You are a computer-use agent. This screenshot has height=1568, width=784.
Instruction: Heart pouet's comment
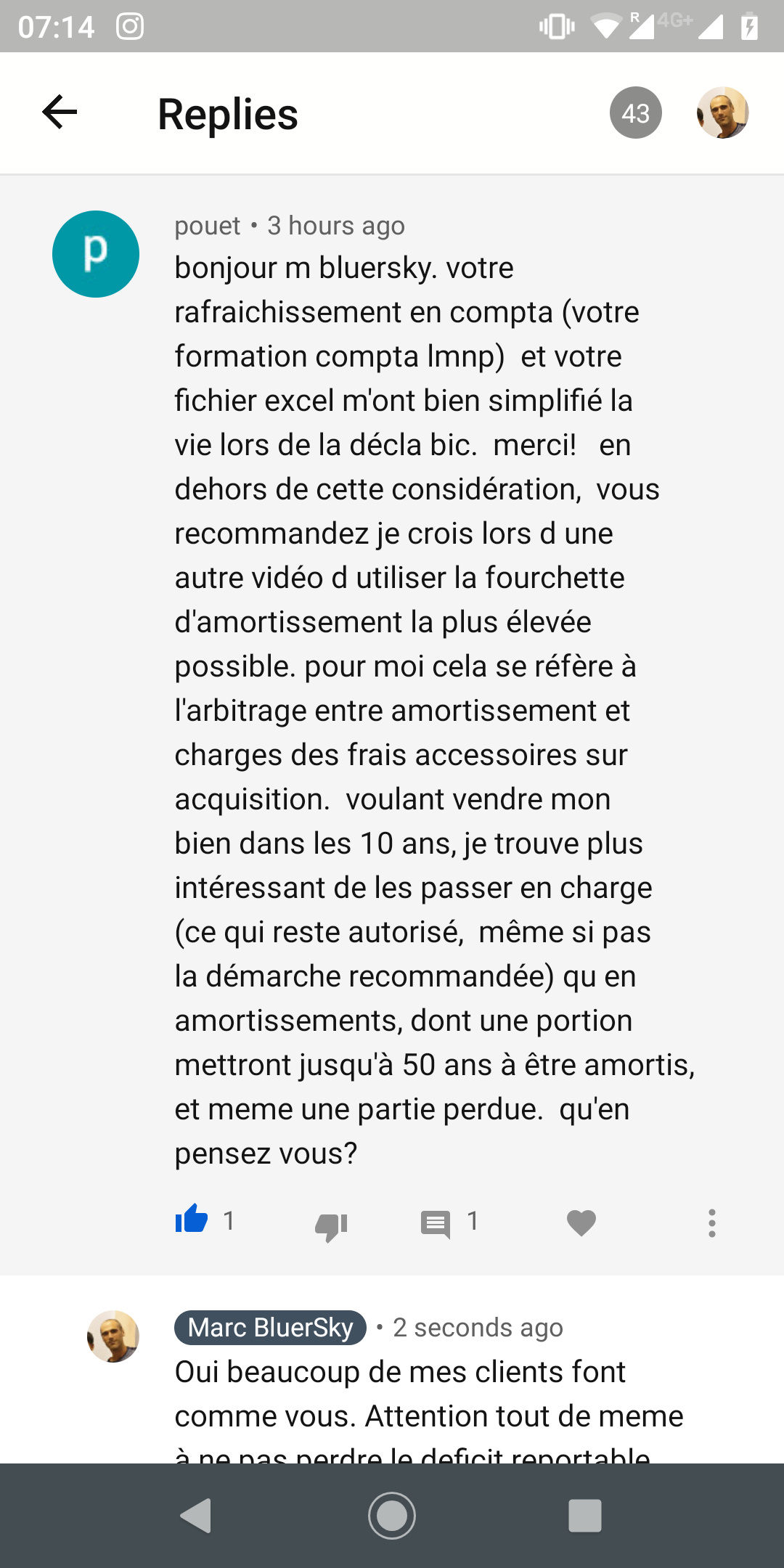581,1223
